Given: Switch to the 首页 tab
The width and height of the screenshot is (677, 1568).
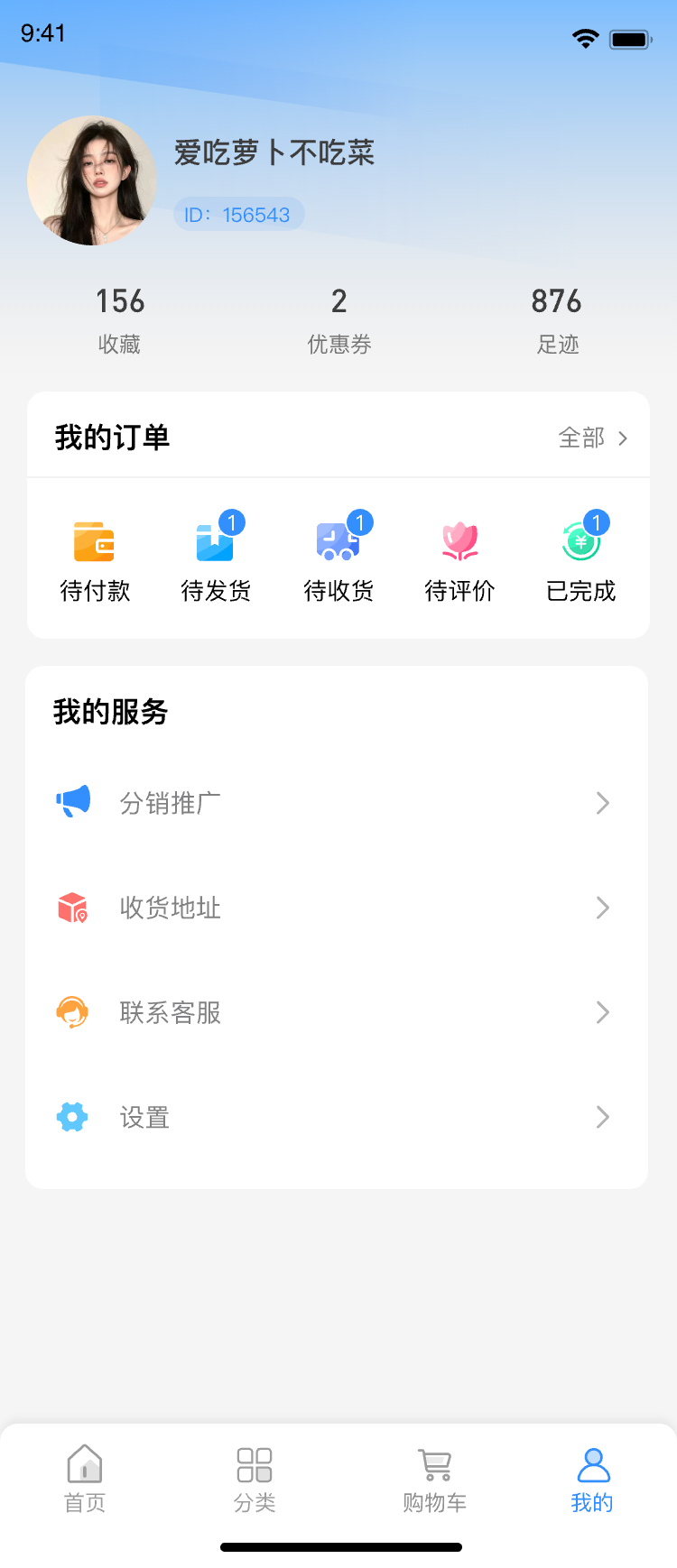Looking at the screenshot, I should [x=85, y=1480].
